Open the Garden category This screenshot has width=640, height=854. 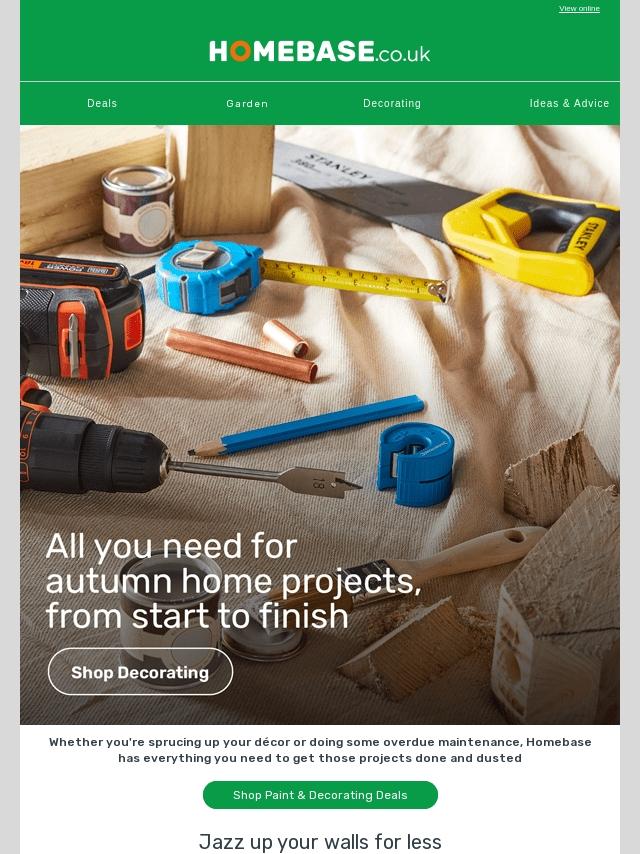(247, 103)
